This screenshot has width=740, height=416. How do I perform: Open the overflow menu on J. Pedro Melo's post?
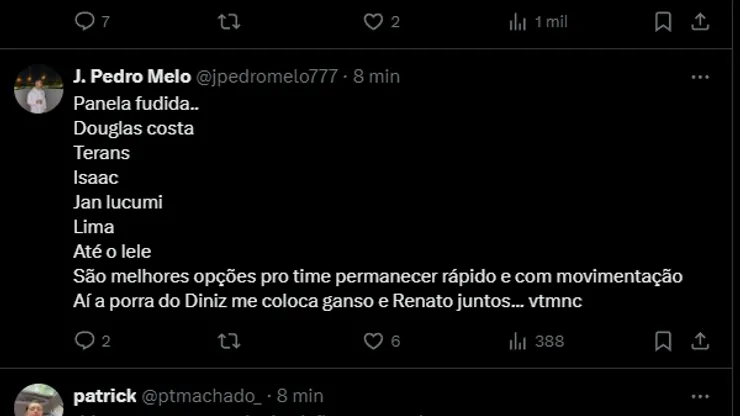point(700,77)
